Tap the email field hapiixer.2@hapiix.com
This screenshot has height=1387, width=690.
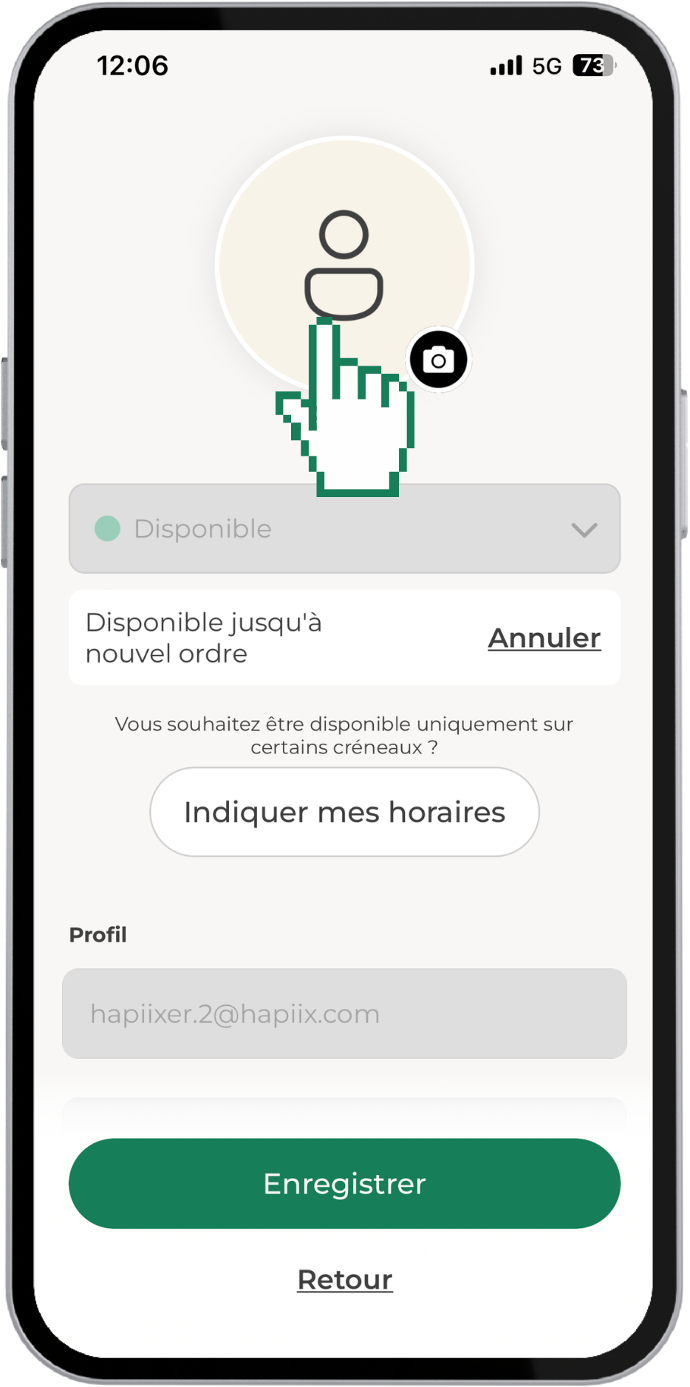[344, 1014]
